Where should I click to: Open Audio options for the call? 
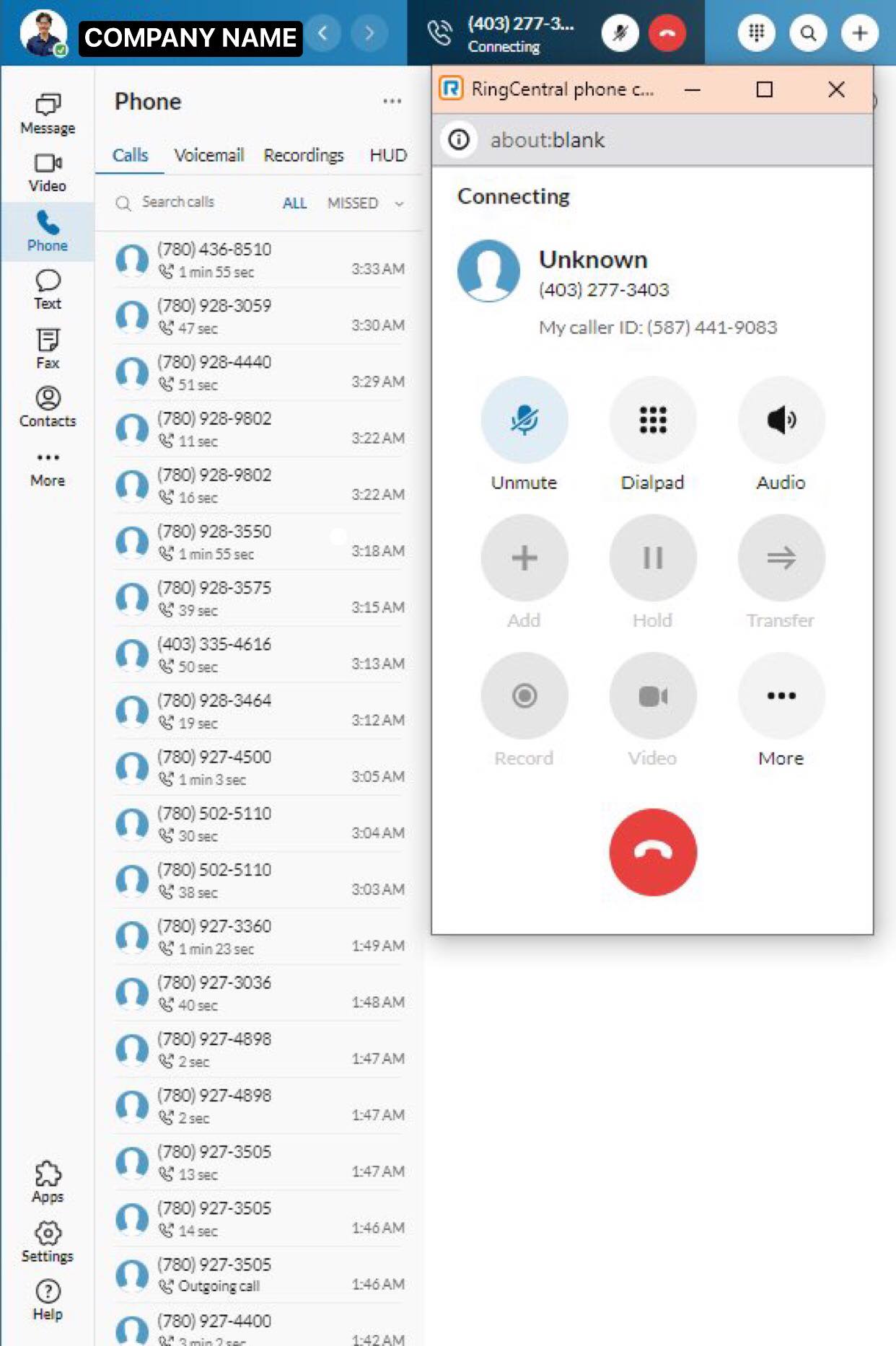click(x=781, y=420)
